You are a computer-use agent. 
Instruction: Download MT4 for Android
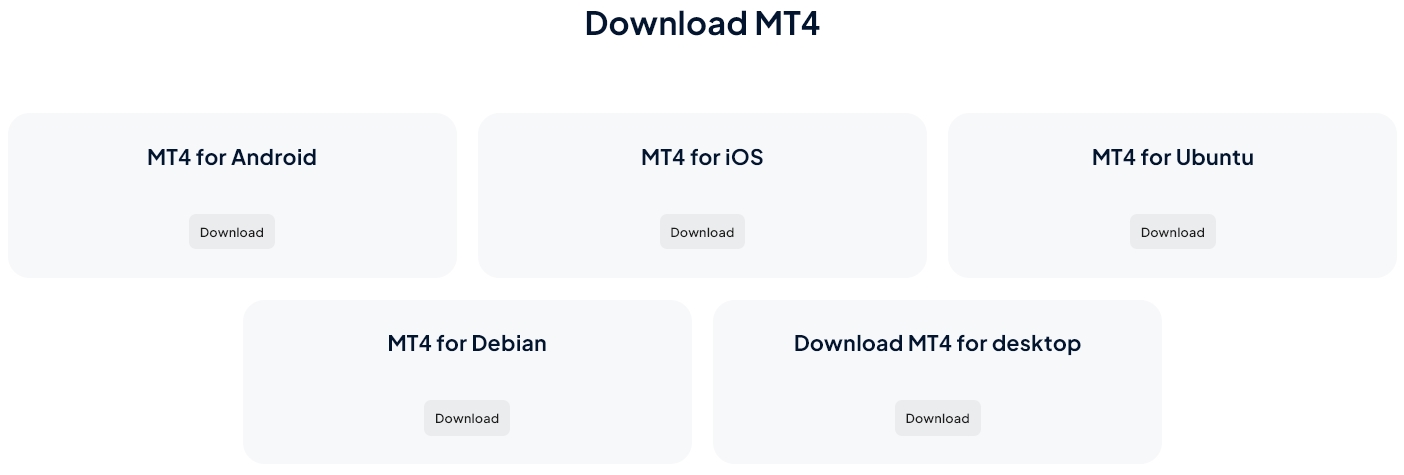231,232
